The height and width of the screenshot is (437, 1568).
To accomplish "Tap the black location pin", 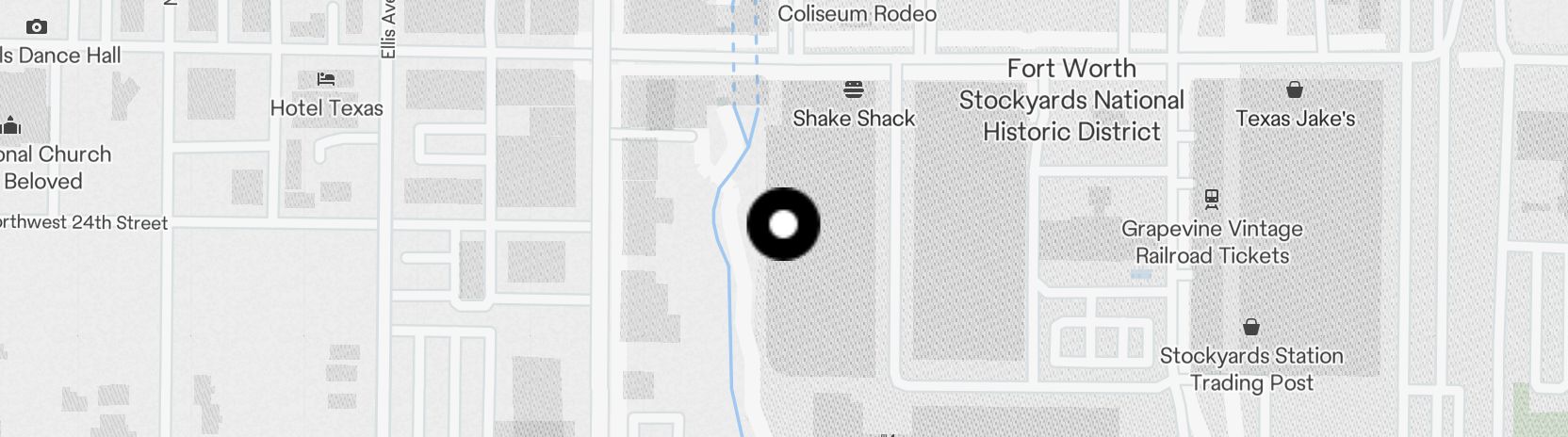I will point(783,224).
